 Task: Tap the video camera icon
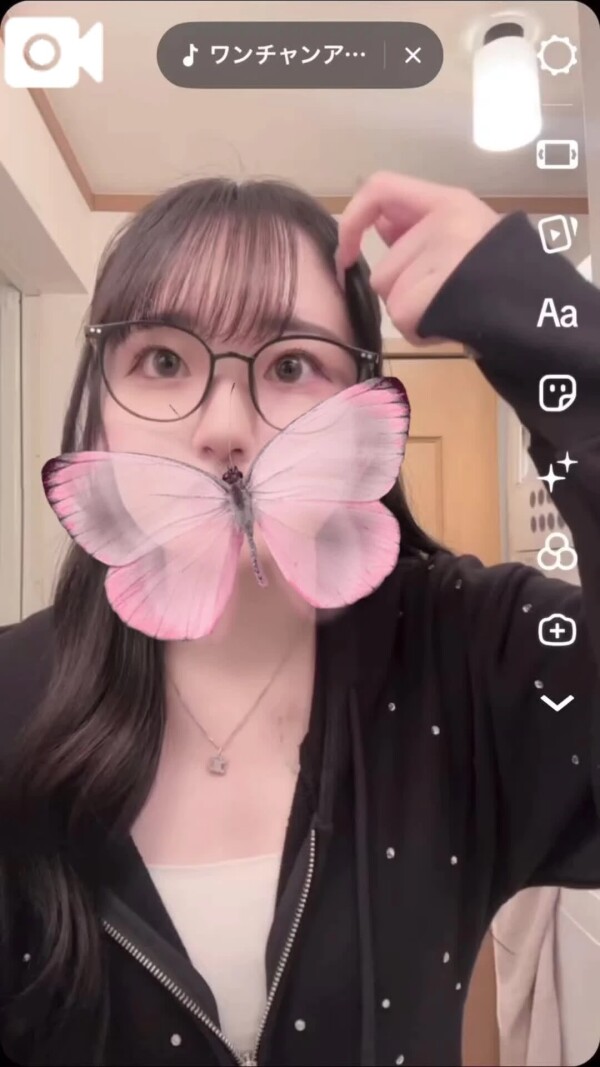point(53,52)
